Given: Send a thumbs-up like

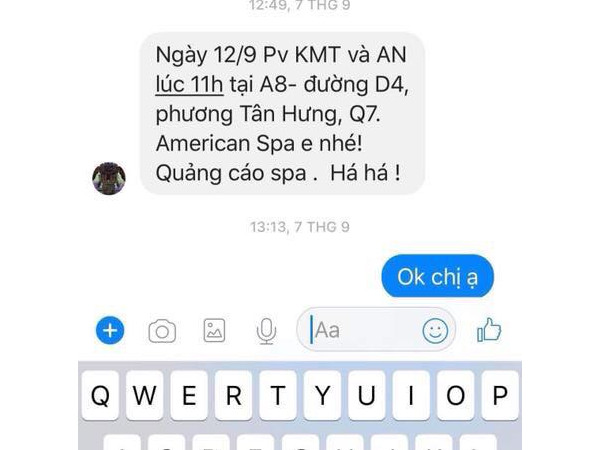Looking at the screenshot, I should point(489,330).
